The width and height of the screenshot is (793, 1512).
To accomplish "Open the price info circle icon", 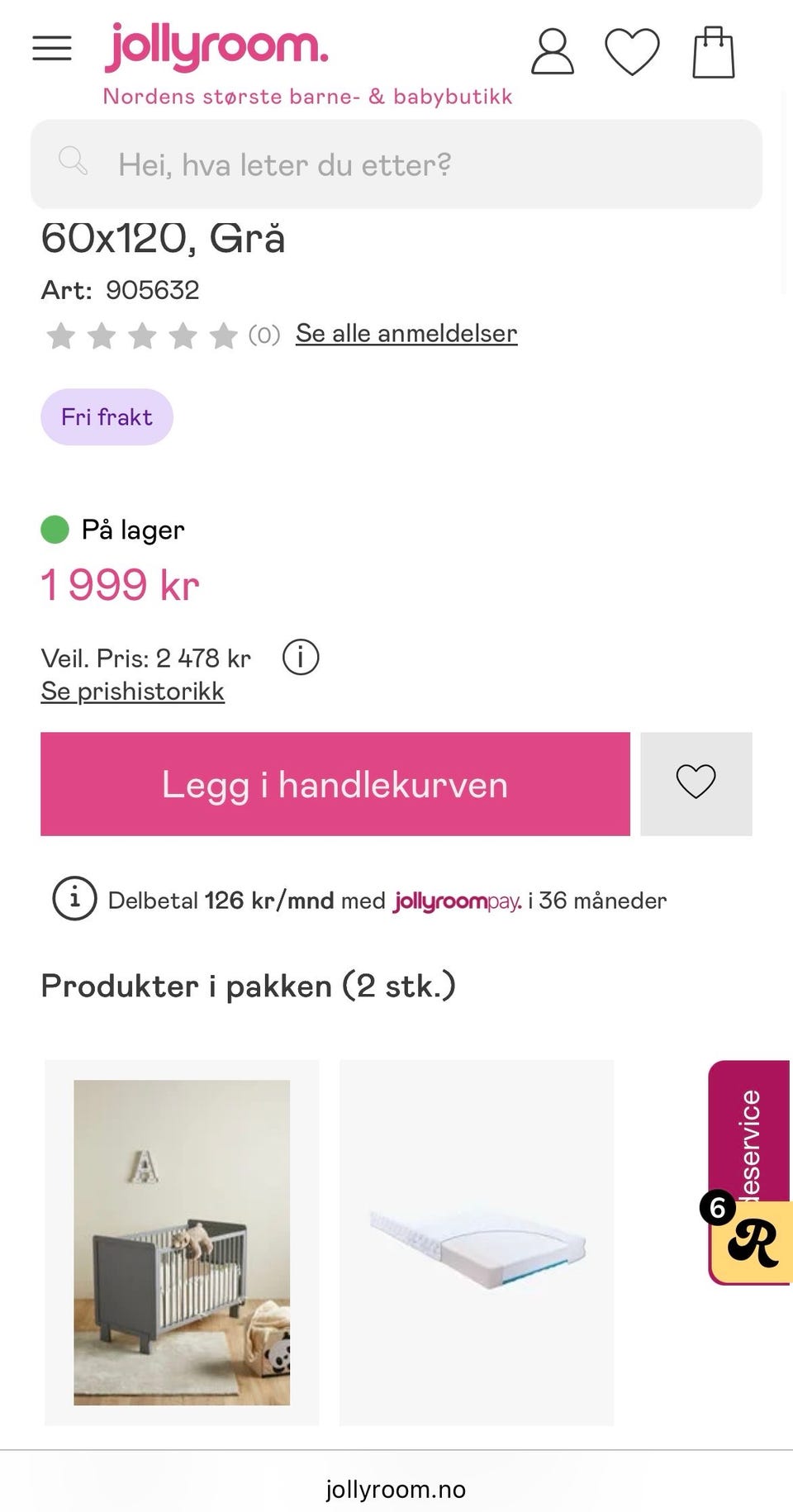I will point(301,657).
